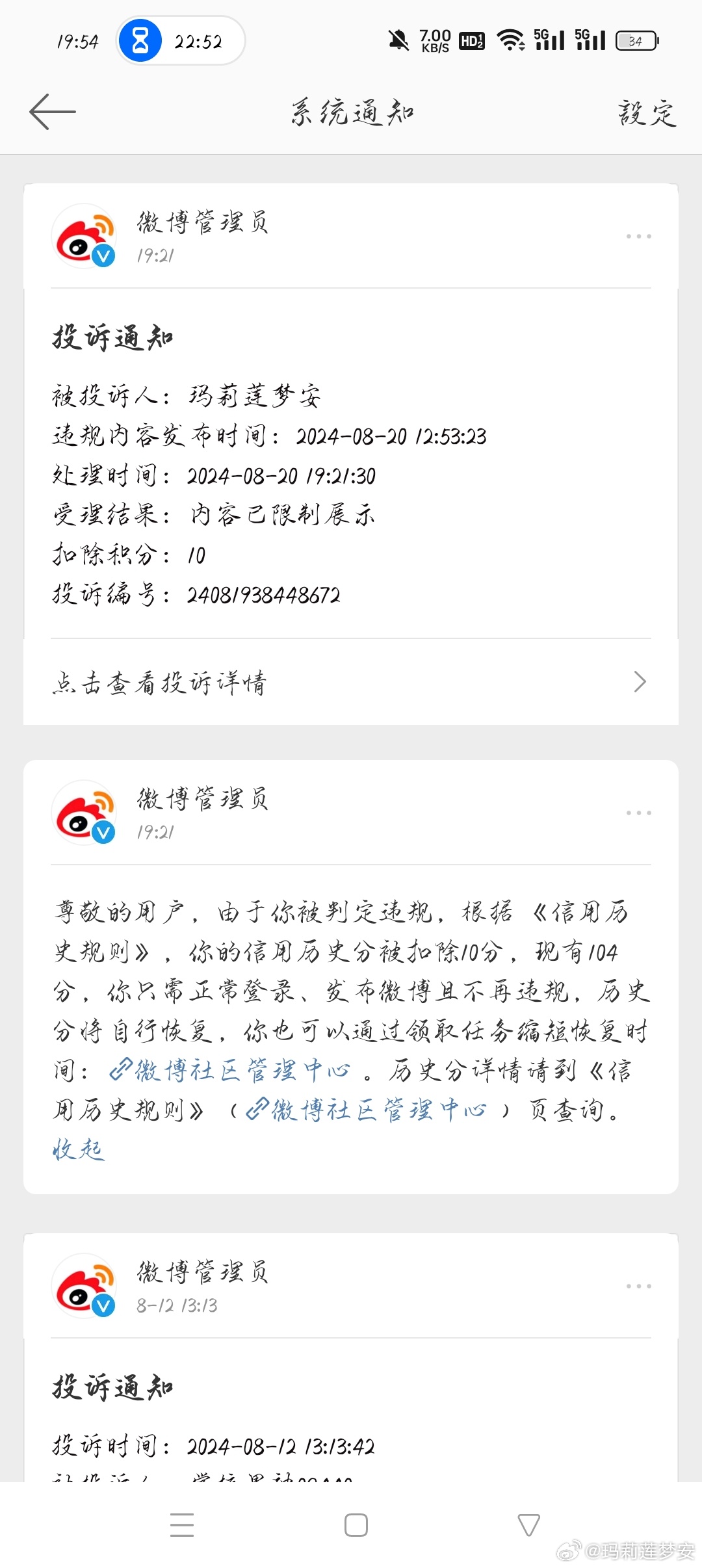
Task: Open 設定 in the top bar
Action: [x=647, y=113]
